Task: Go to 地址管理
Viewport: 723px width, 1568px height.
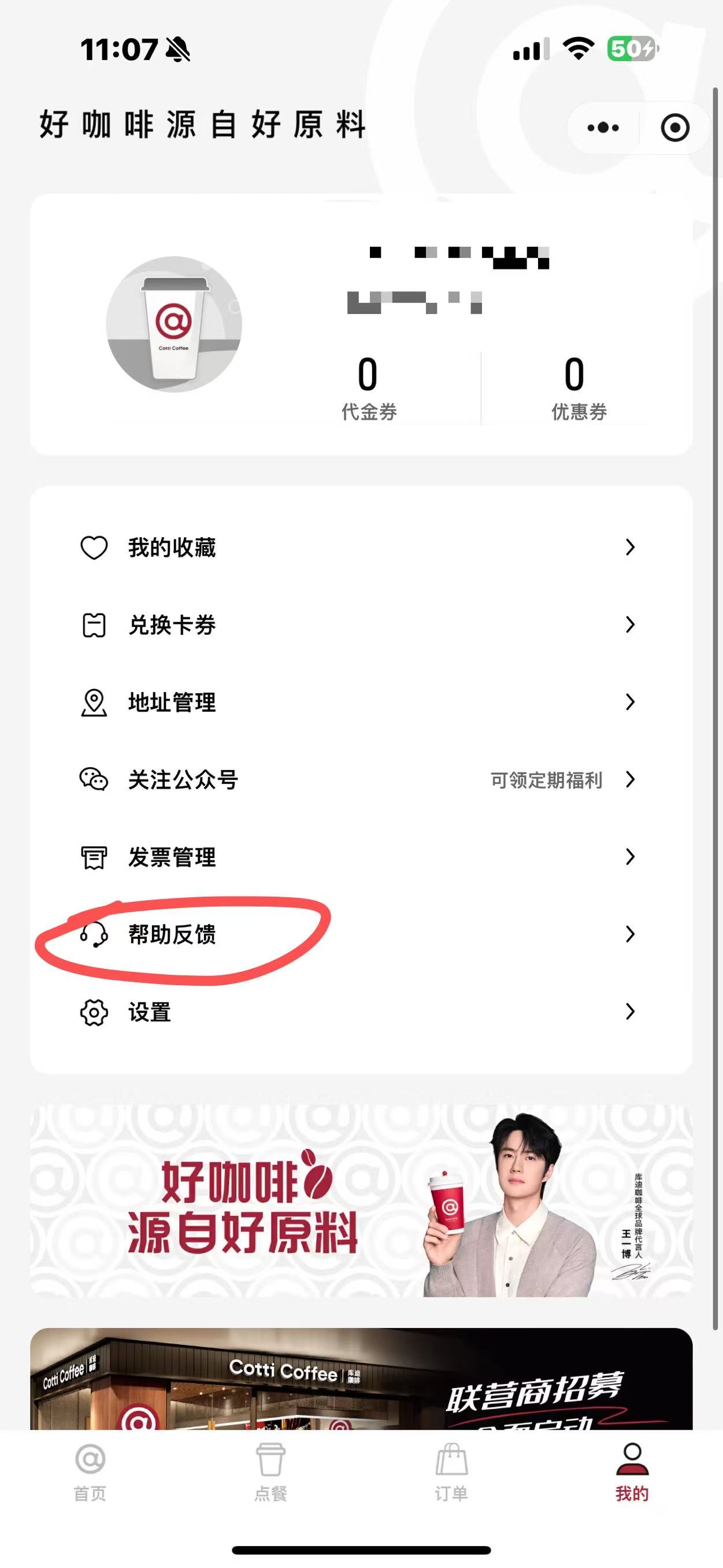Action: pos(360,702)
